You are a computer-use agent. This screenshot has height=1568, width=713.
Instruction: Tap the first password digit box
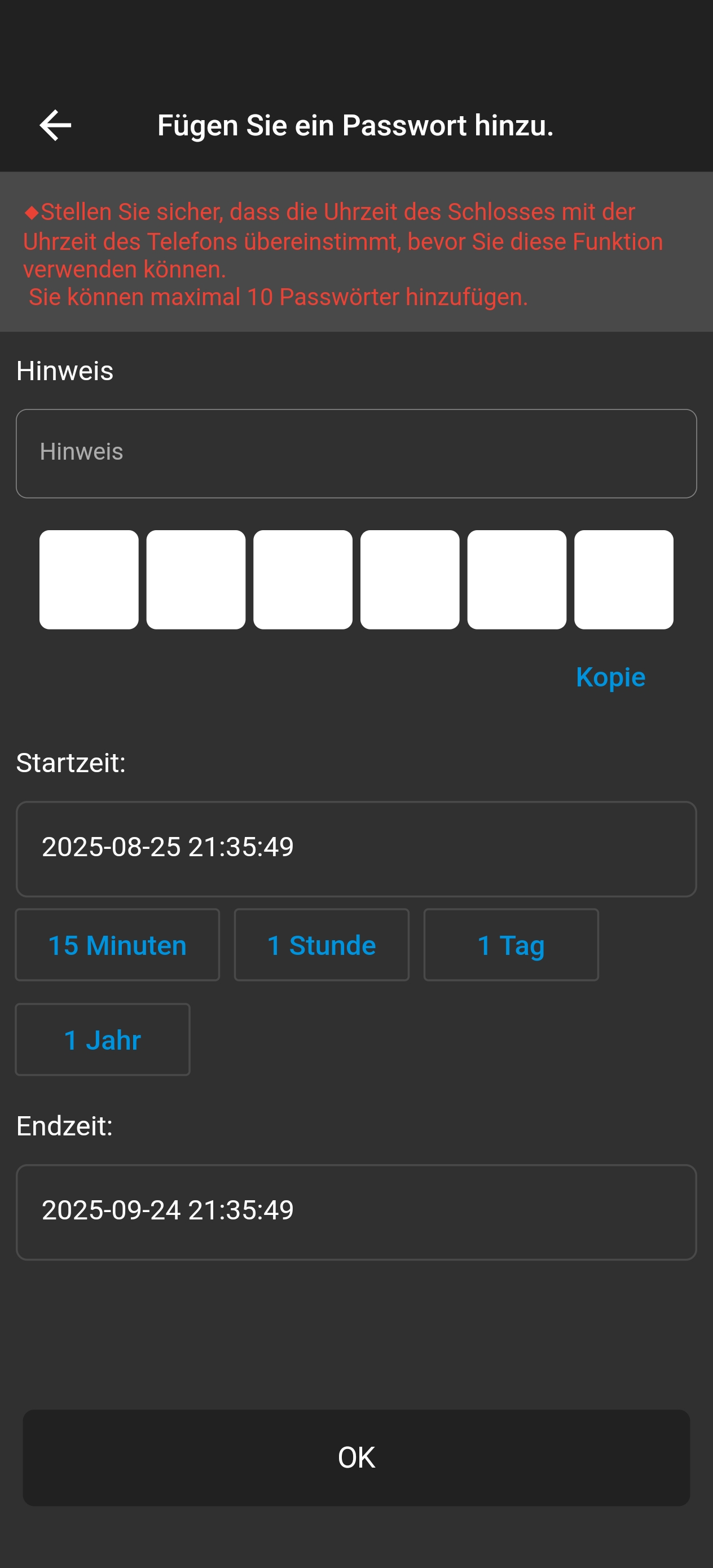click(x=89, y=579)
